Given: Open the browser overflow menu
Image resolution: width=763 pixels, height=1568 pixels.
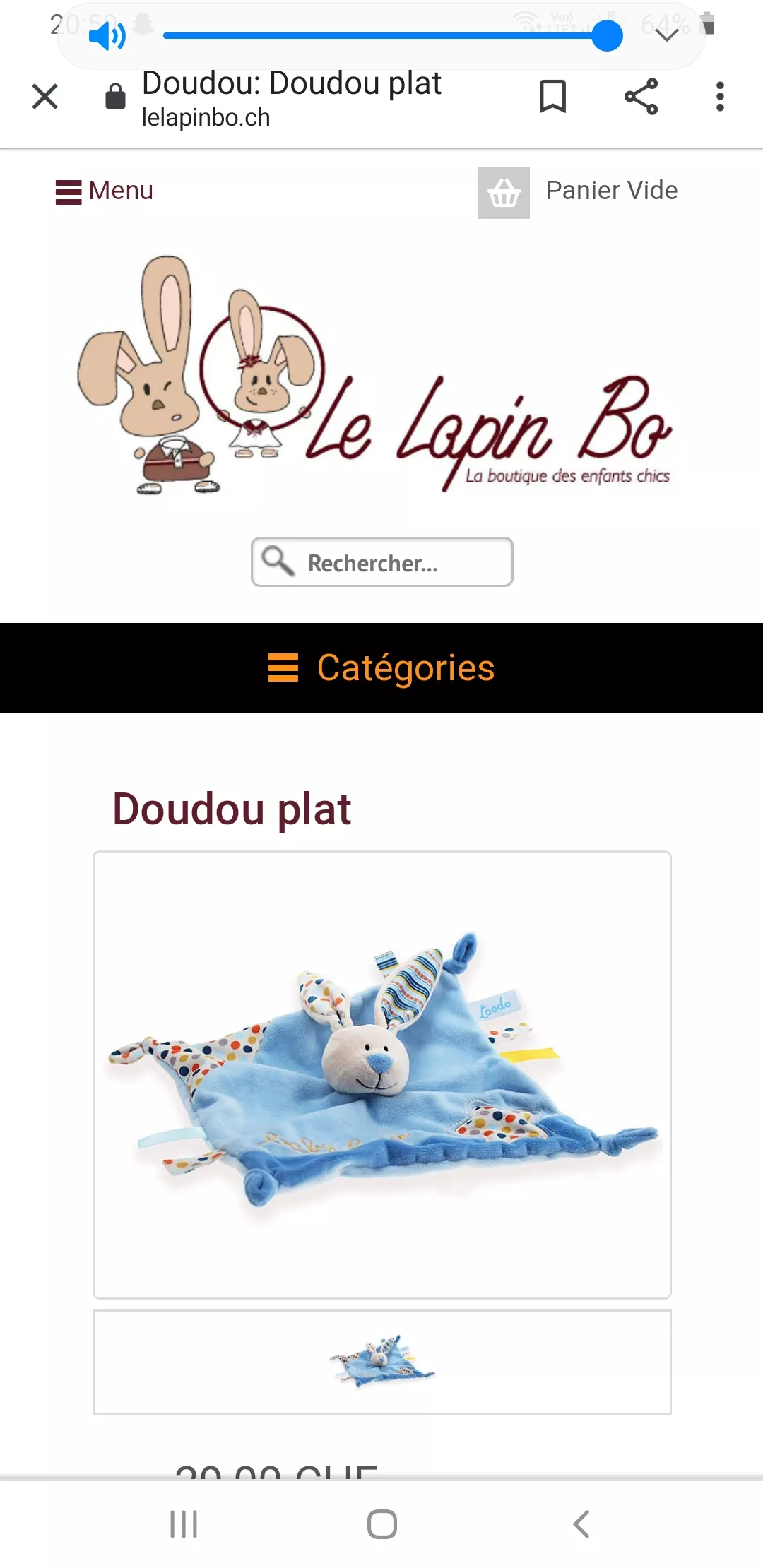Looking at the screenshot, I should pos(720,97).
